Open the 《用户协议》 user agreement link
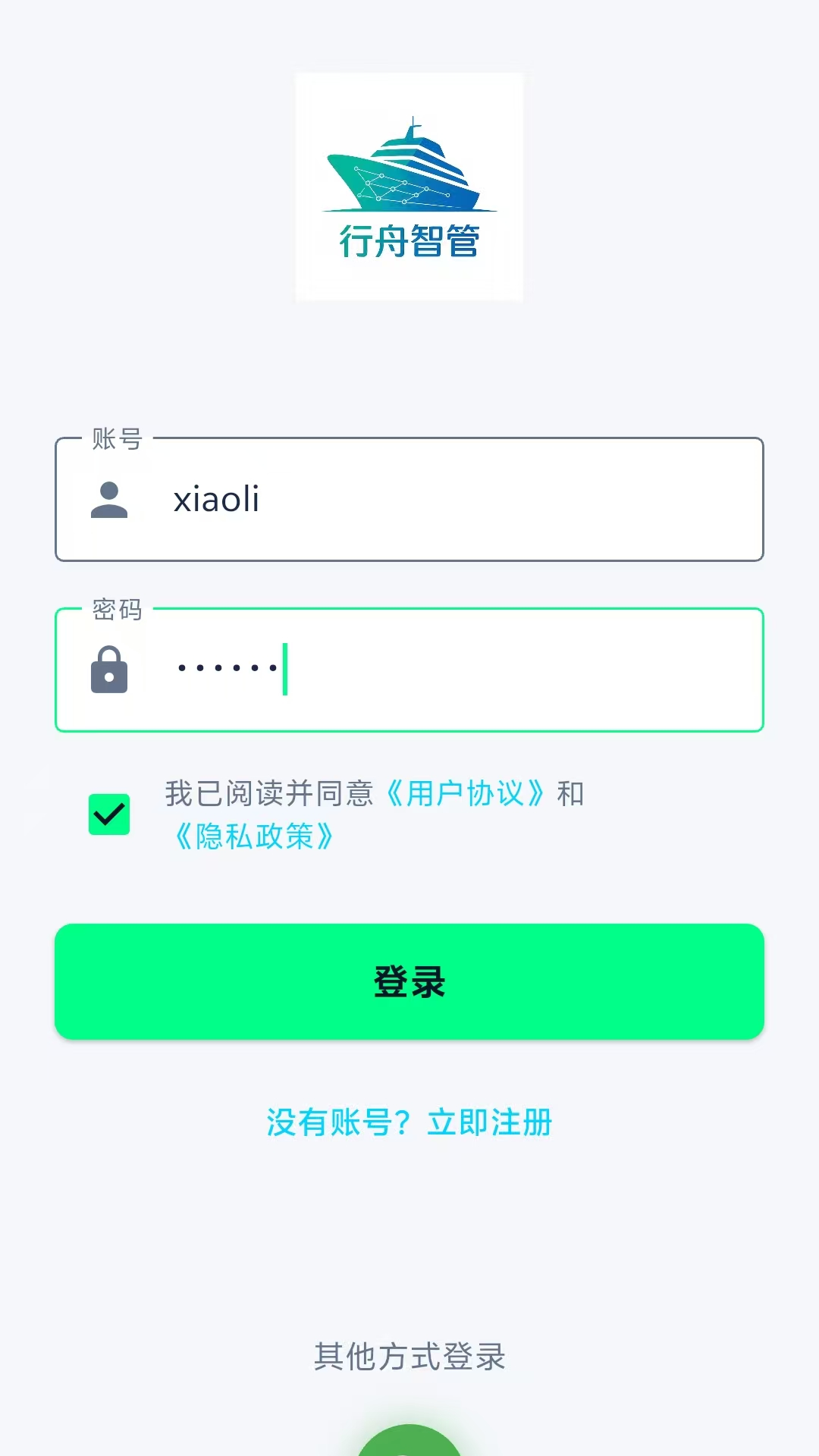The image size is (819, 1456). tap(468, 795)
